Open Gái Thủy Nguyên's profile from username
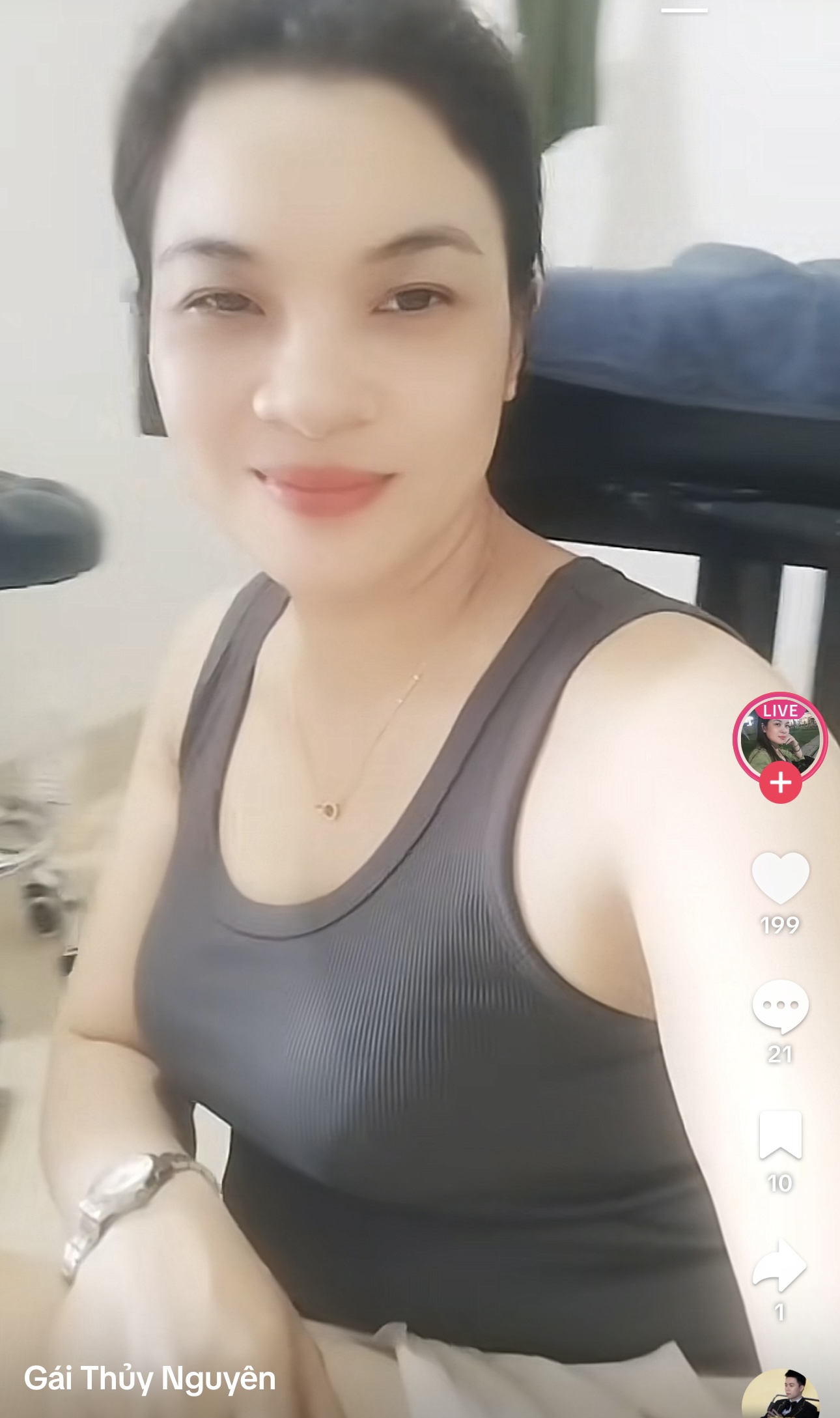 tap(150, 1378)
